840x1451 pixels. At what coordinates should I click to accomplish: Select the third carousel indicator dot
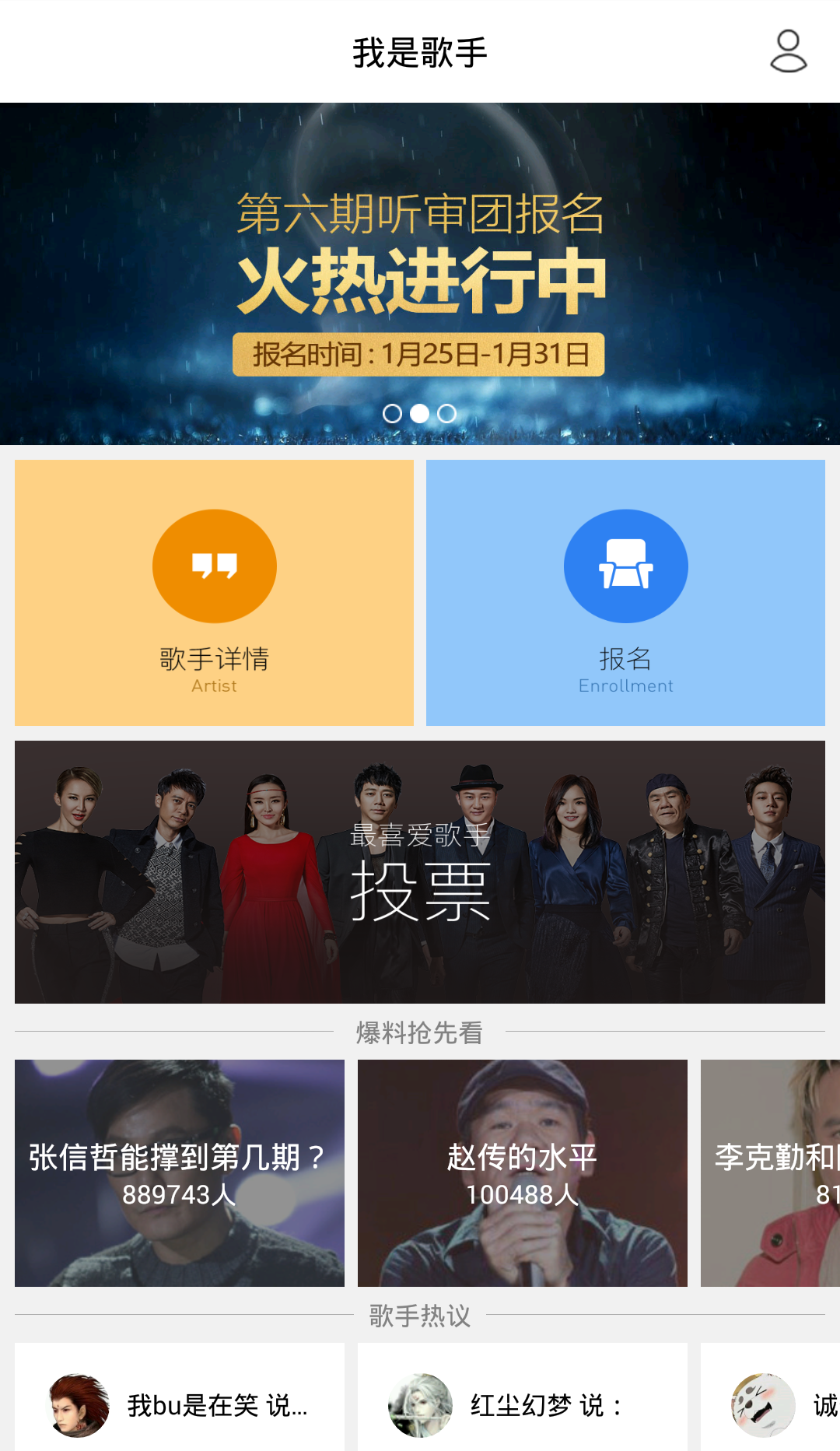point(446,414)
